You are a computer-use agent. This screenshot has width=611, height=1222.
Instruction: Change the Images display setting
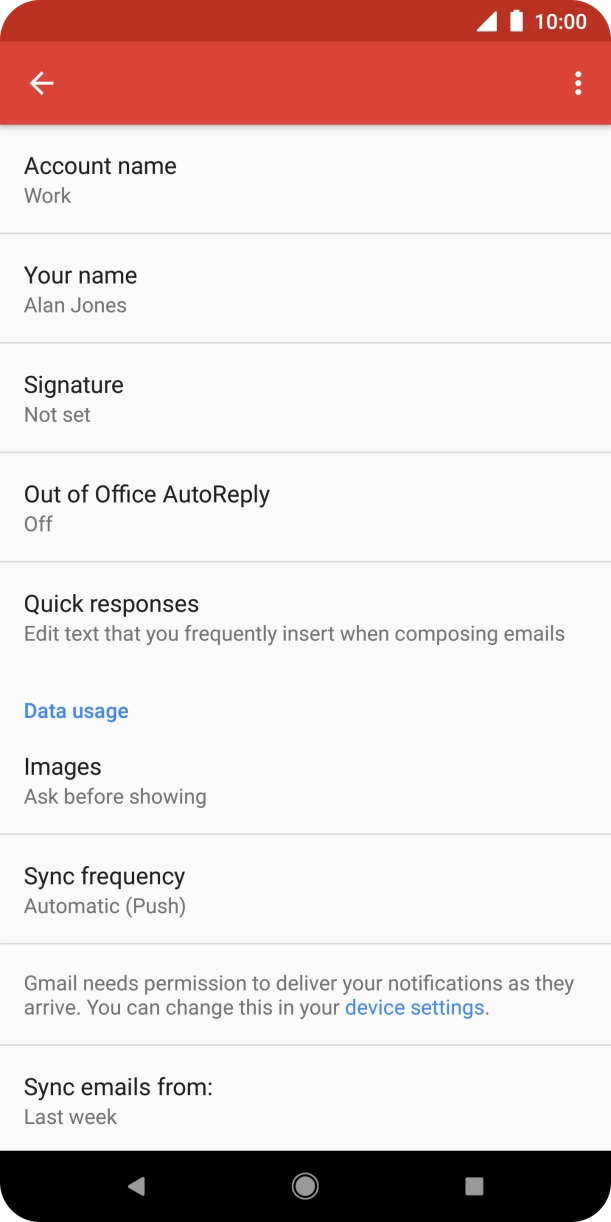(x=305, y=780)
